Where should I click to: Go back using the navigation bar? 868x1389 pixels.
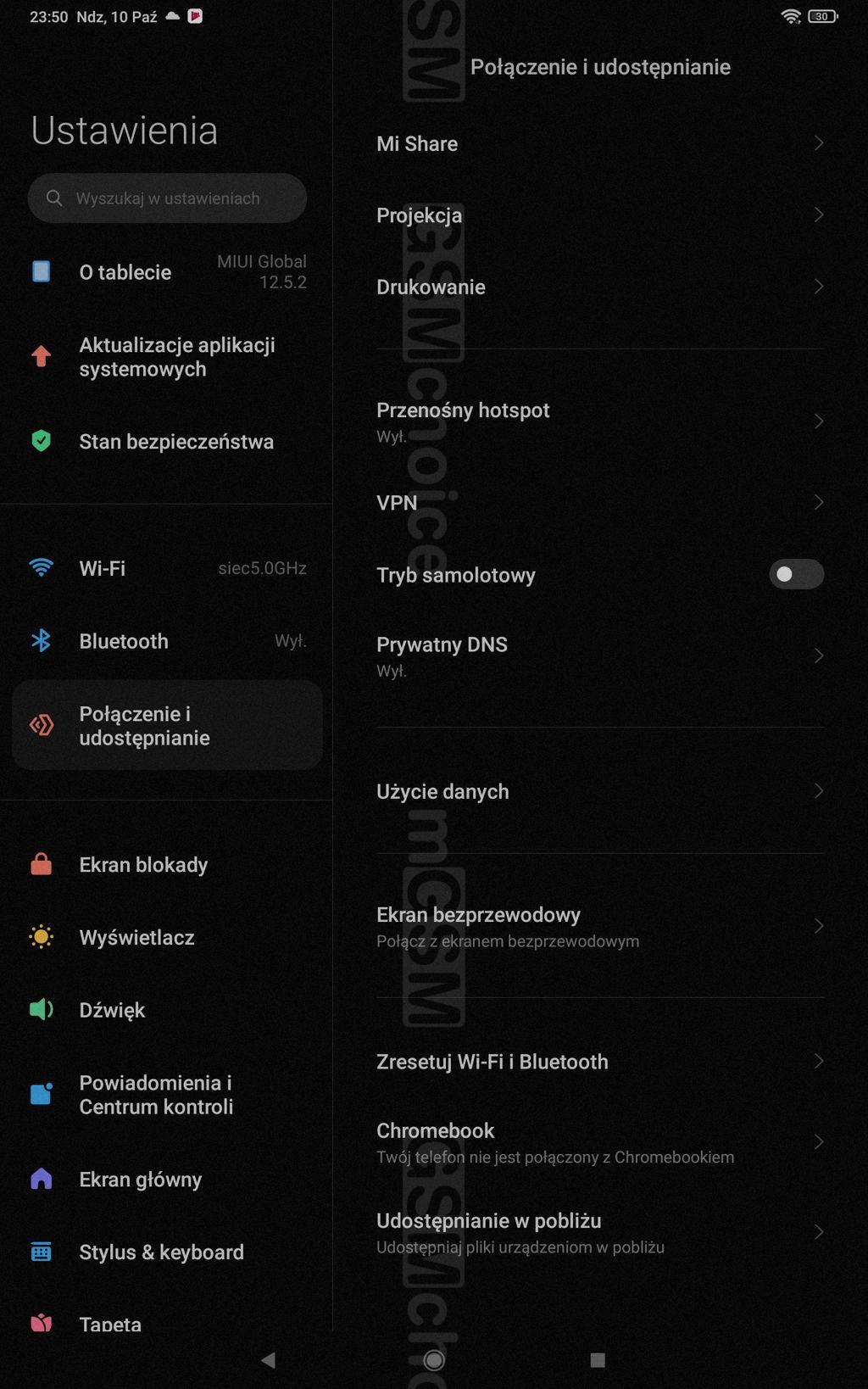(269, 1360)
